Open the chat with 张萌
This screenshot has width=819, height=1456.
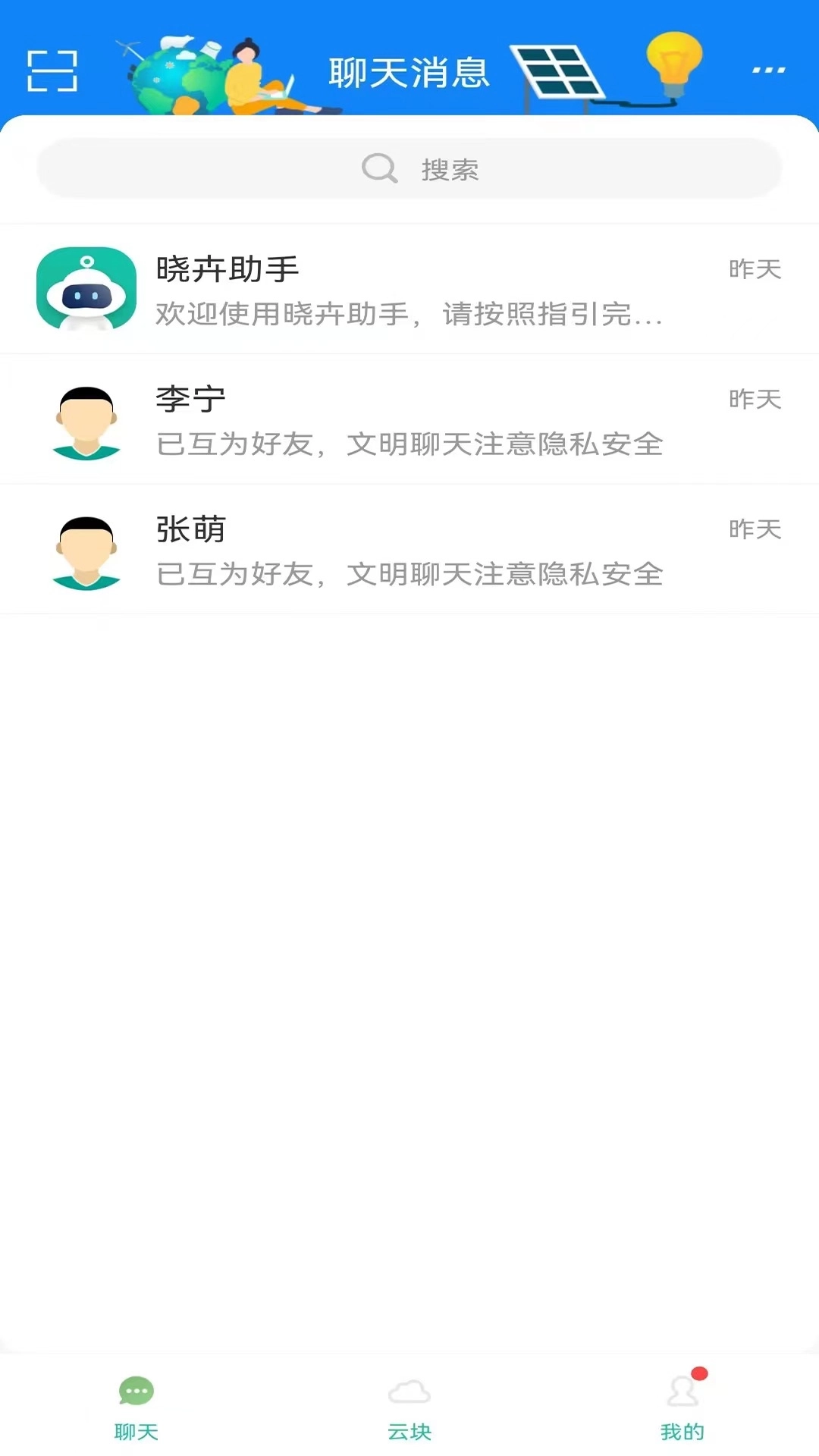click(x=409, y=550)
